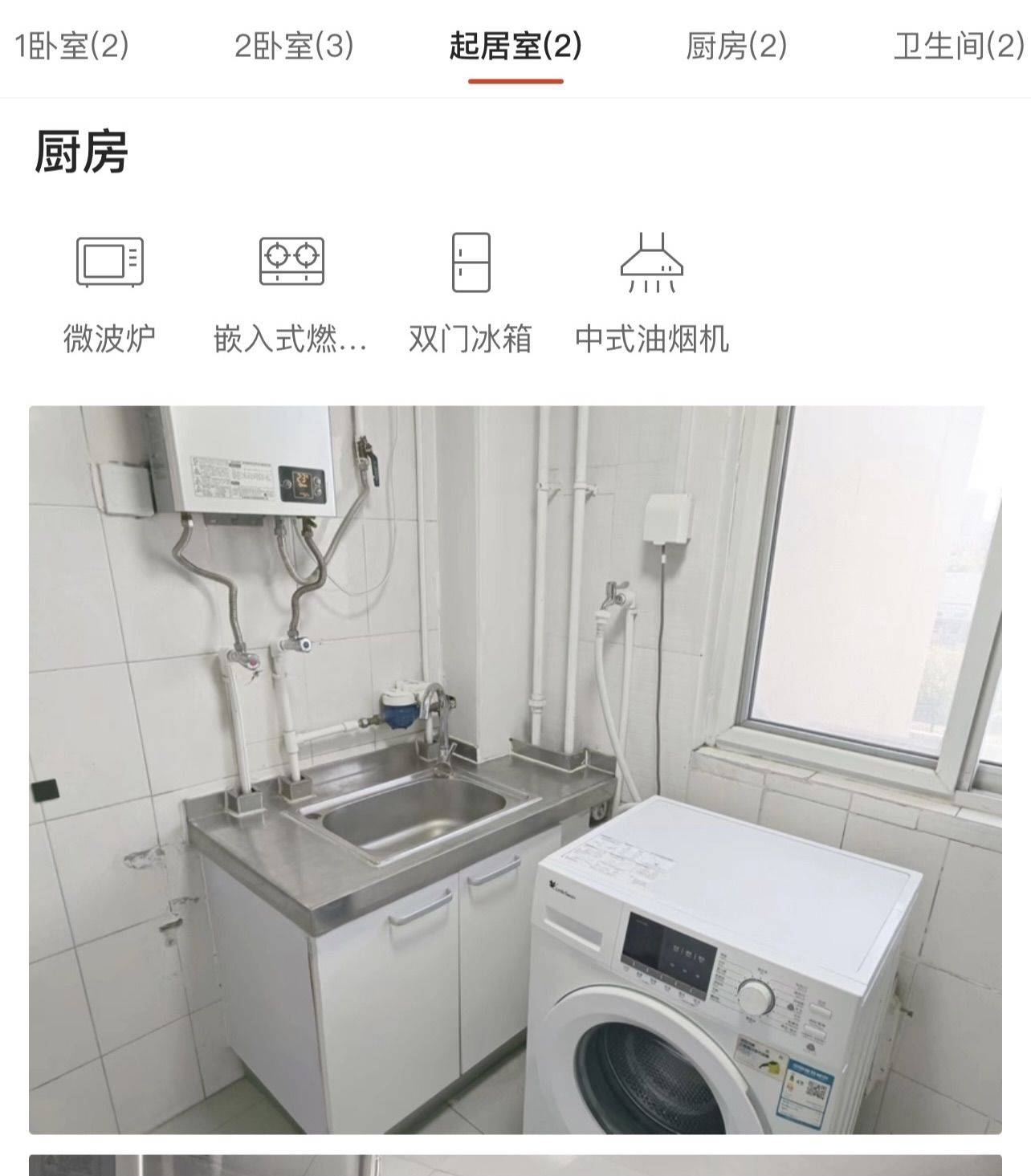
Task: Select the 起居室(2) tab
Action: [515, 46]
